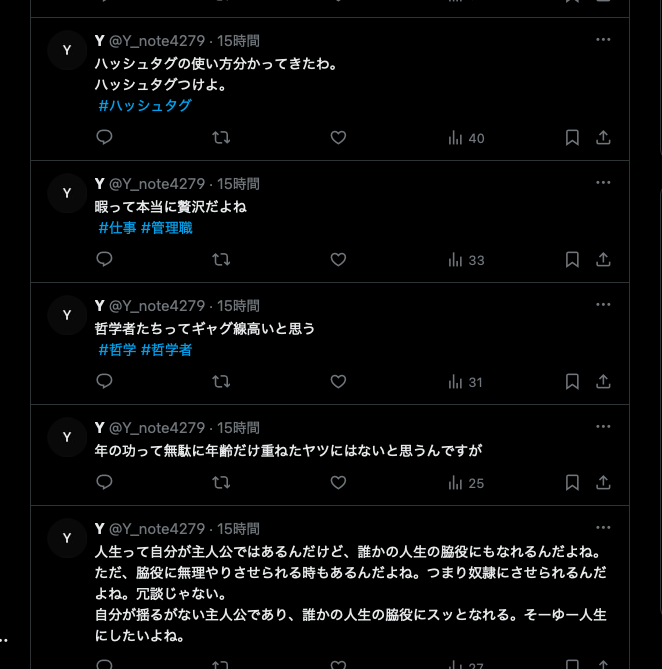Share the 年の功って post
Image resolution: width=662 pixels, height=669 pixels.
pyautogui.click(x=603, y=483)
